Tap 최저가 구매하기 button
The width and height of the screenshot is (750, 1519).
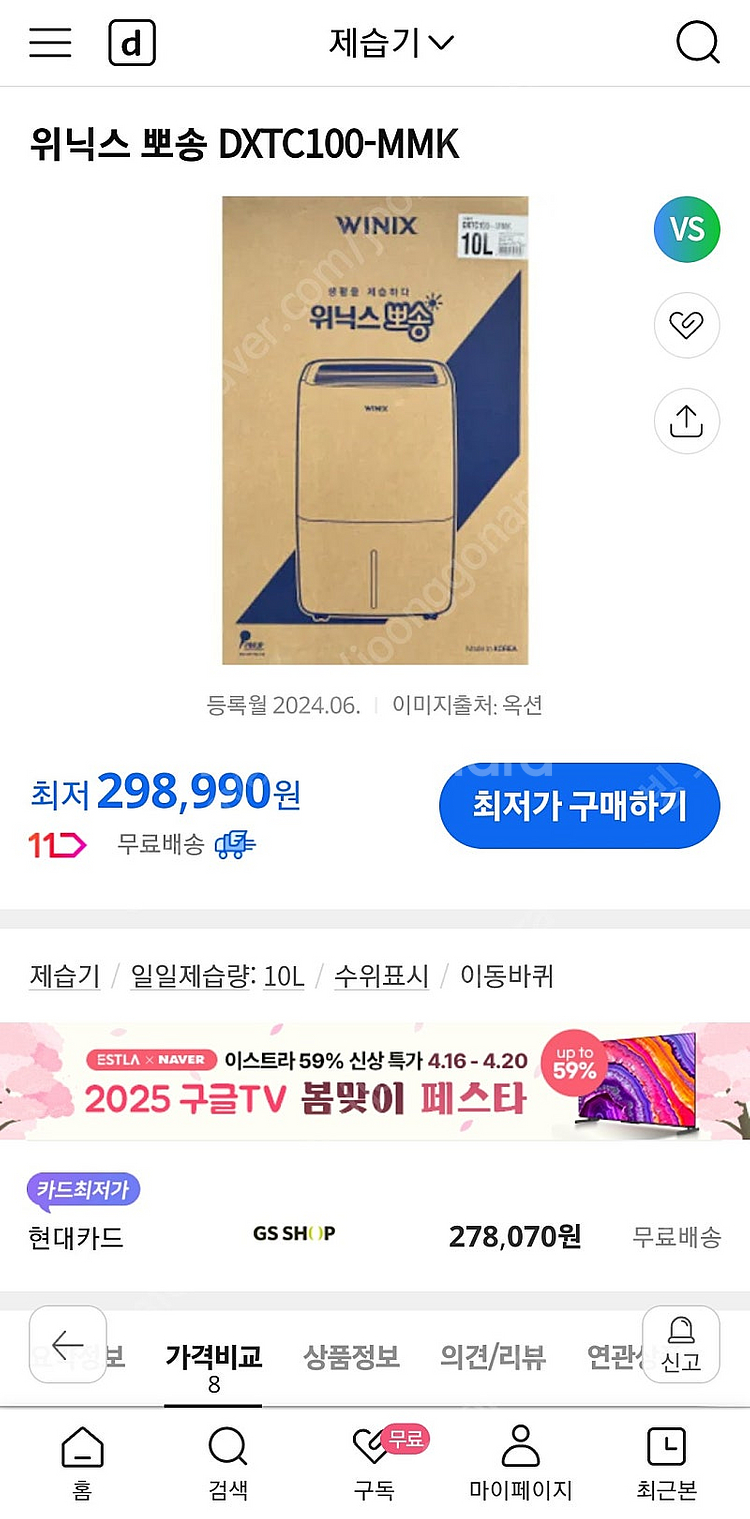tap(579, 806)
